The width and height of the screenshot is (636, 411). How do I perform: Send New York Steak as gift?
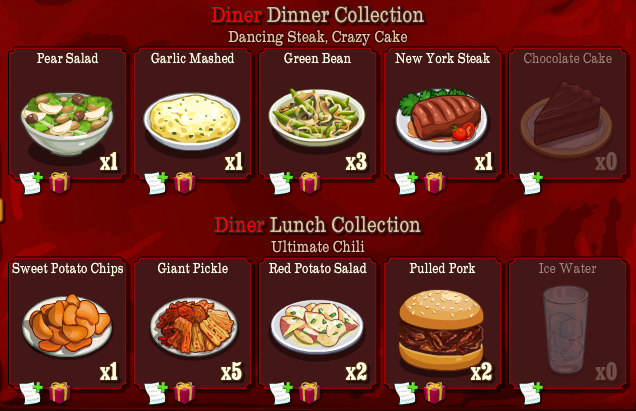click(x=434, y=183)
